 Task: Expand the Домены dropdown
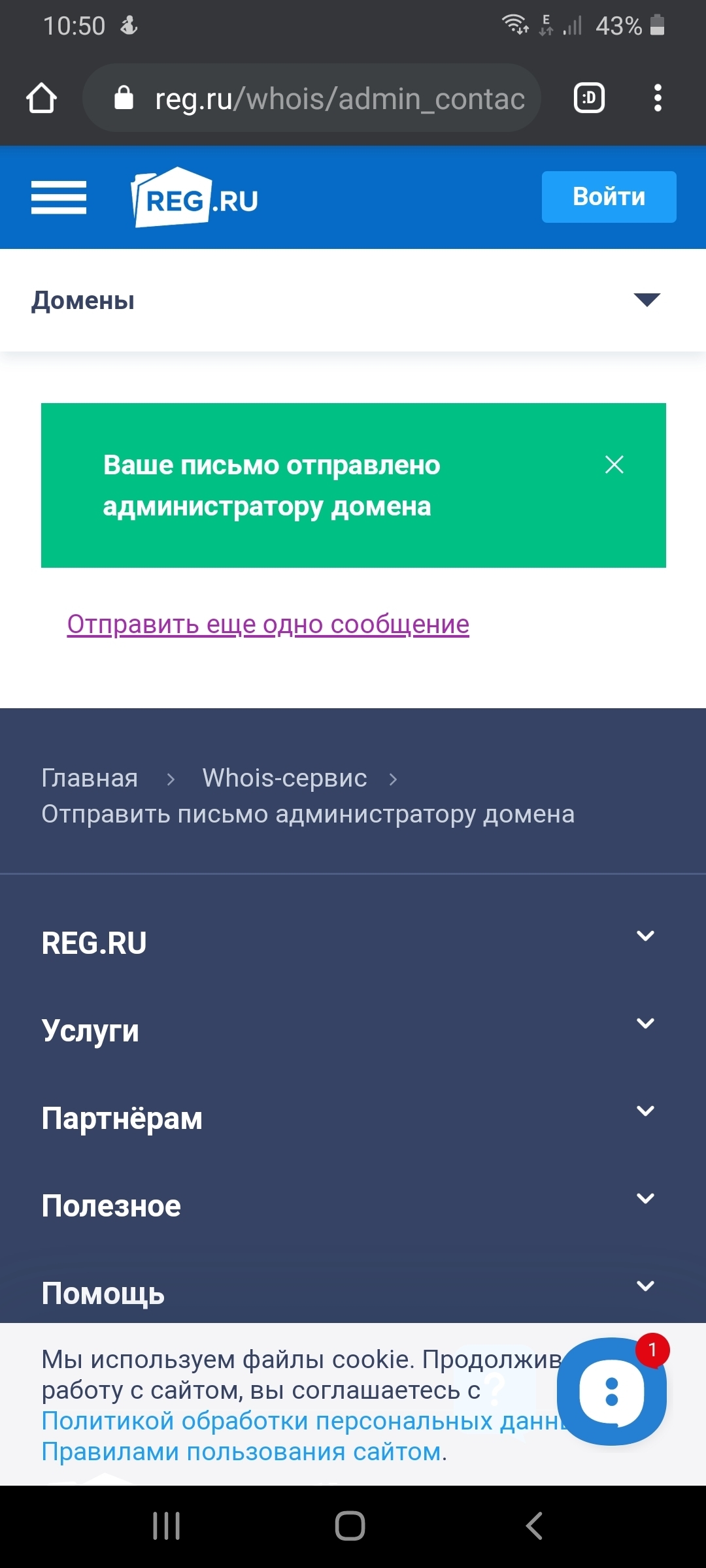pyautogui.click(x=647, y=300)
